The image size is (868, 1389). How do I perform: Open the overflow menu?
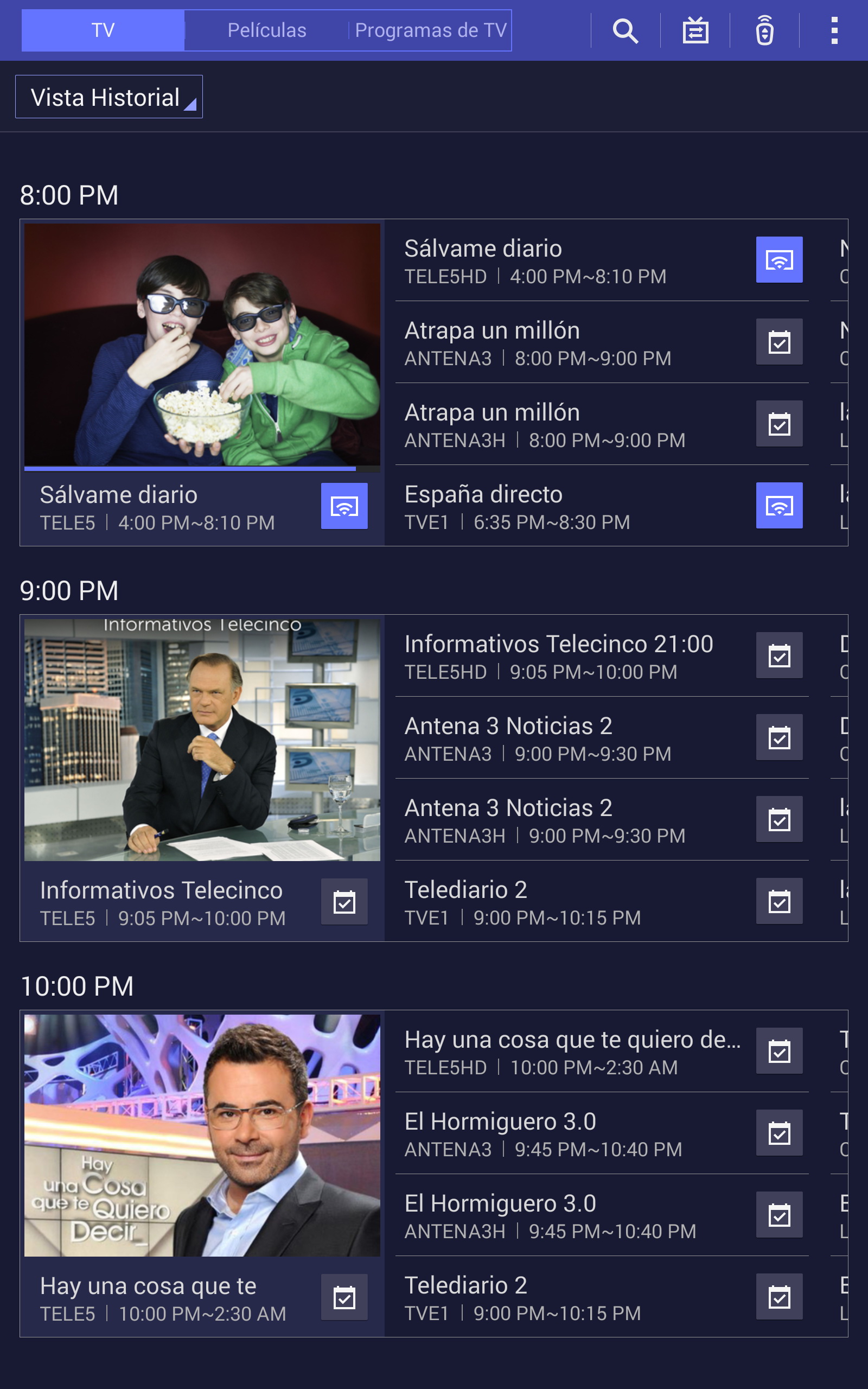[834, 30]
